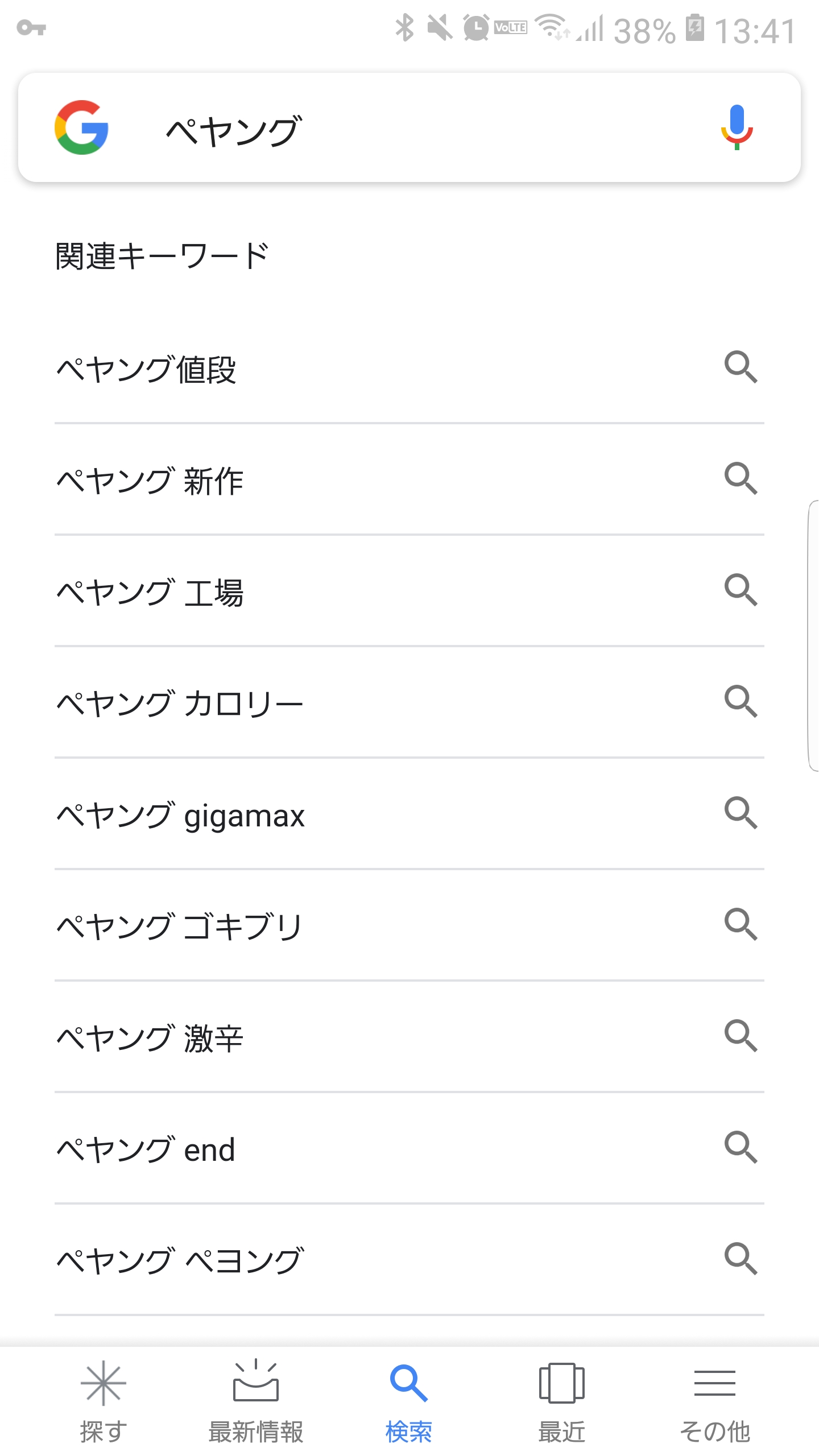The width and height of the screenshot is (819, 1456).
Task: Tap the ペヤング end suggestion
Action: tap(409, 1149)
